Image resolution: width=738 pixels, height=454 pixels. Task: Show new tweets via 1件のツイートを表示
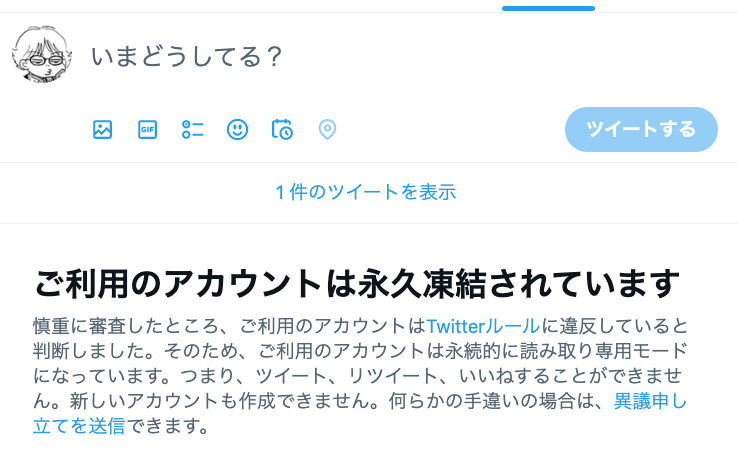click(x=366, y=192)
